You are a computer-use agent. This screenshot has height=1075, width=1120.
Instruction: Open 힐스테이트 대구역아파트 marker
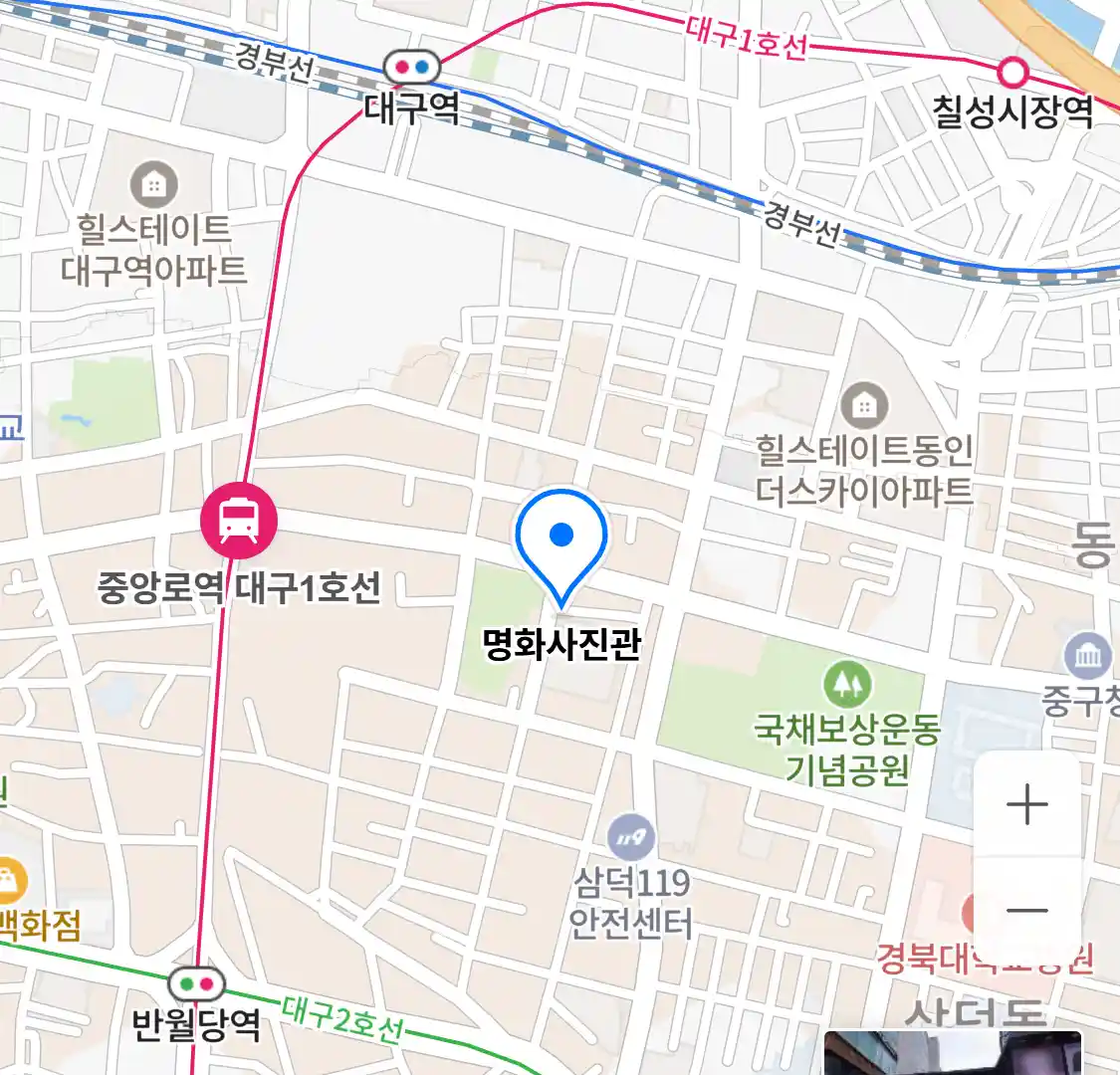click(153, 184)
